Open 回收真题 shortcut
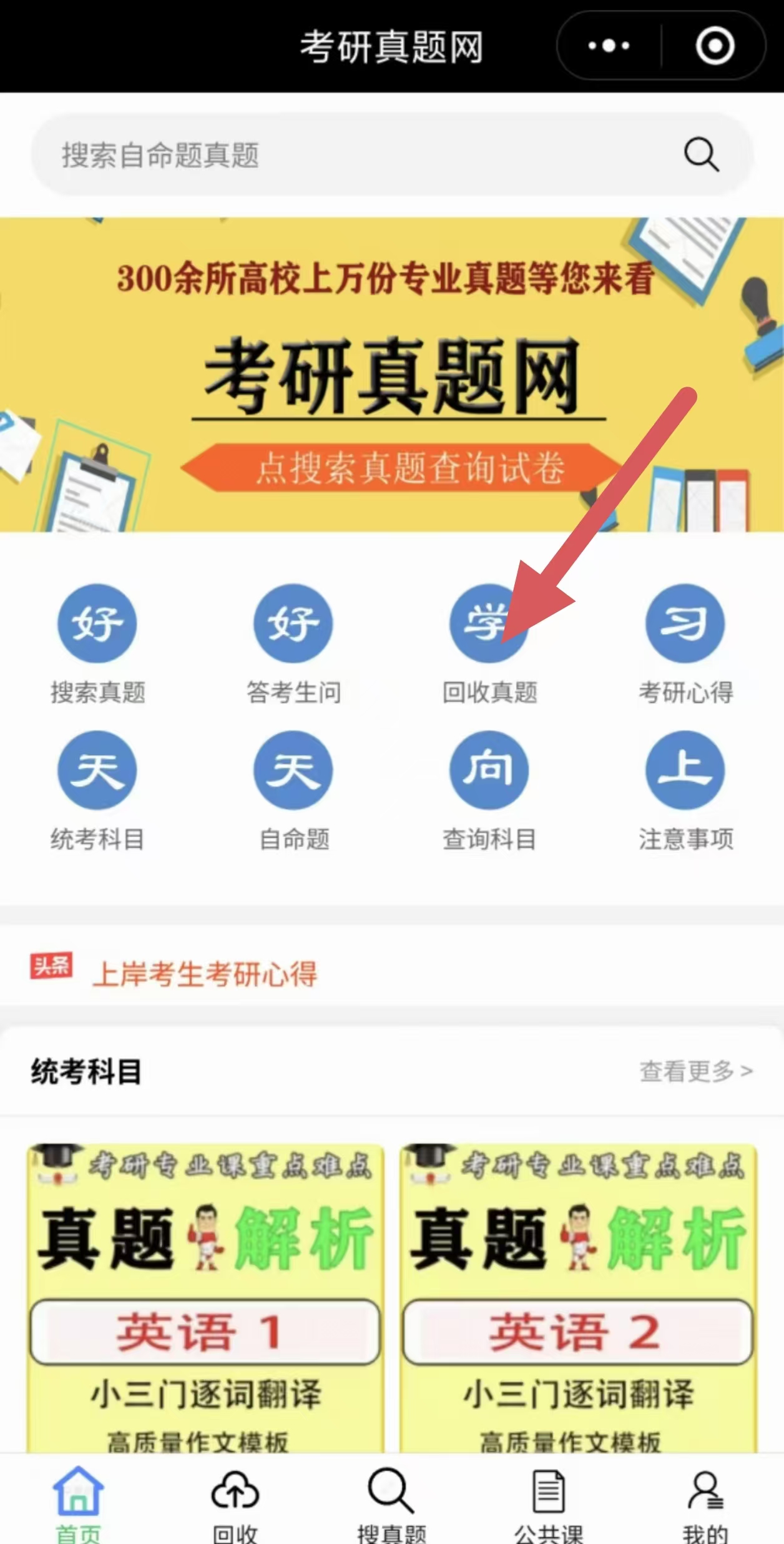The height and width of the screenshot is (1544, 784). coord(489,643)
